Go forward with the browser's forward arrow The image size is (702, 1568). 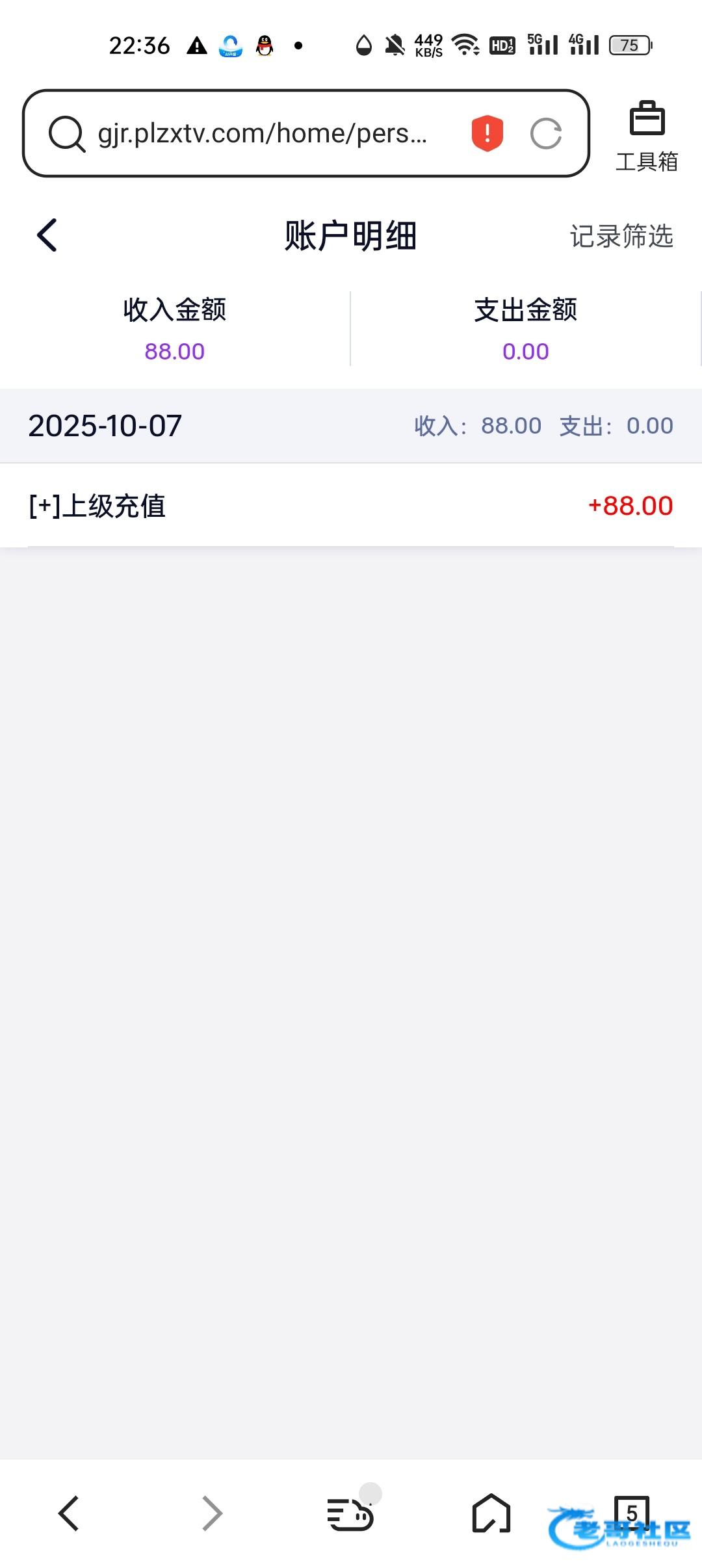tap(212, 1513)
